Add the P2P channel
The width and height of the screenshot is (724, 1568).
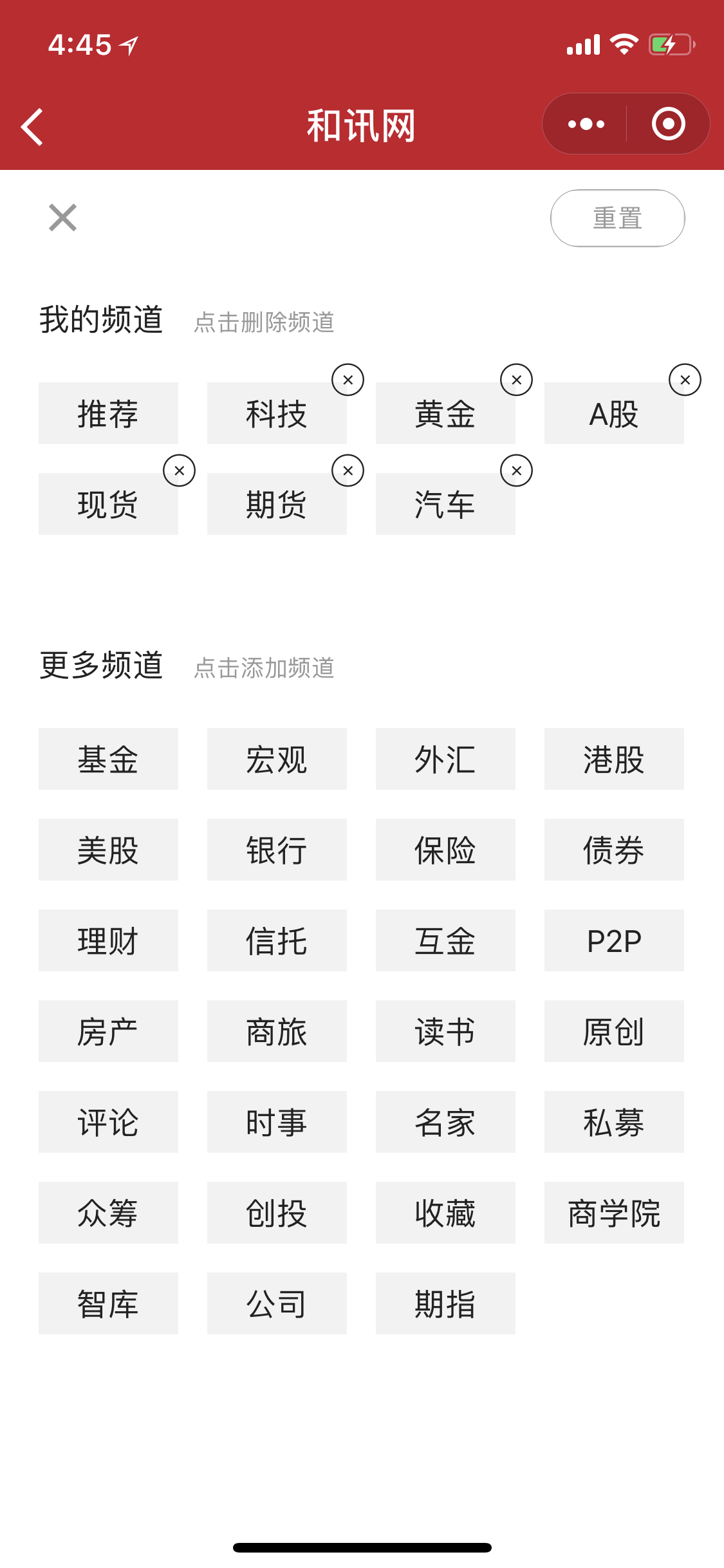click(x=614, y=940)
